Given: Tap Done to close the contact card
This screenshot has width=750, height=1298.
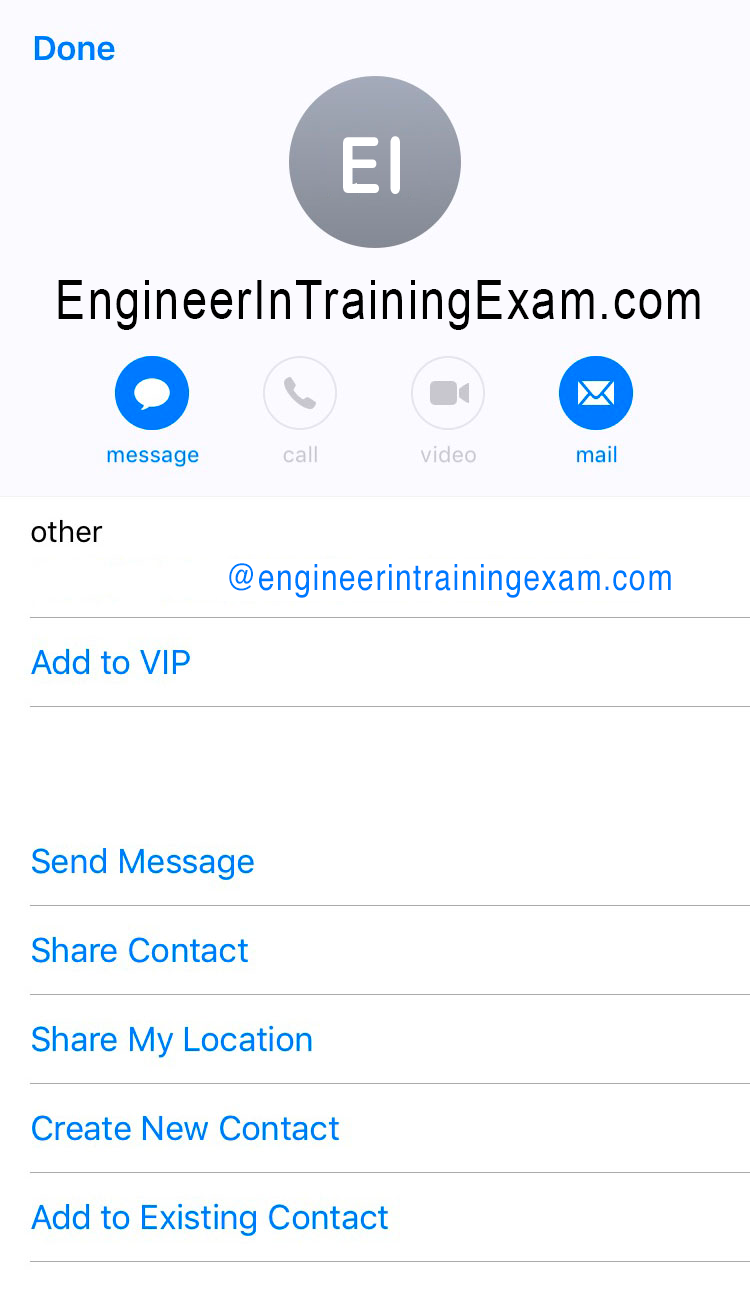Looking at the screenshot, I should tap(74, 48).
